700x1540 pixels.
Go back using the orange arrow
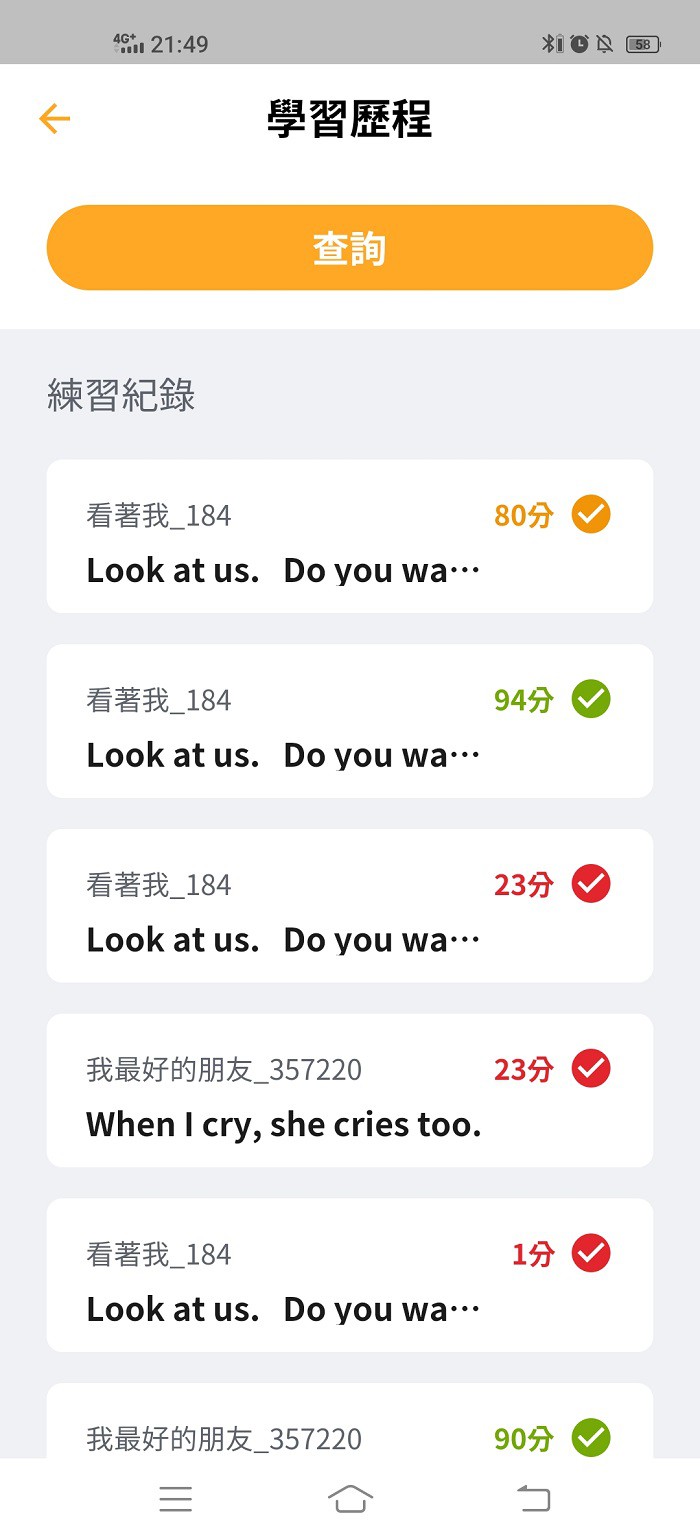(x=54, y=119)
